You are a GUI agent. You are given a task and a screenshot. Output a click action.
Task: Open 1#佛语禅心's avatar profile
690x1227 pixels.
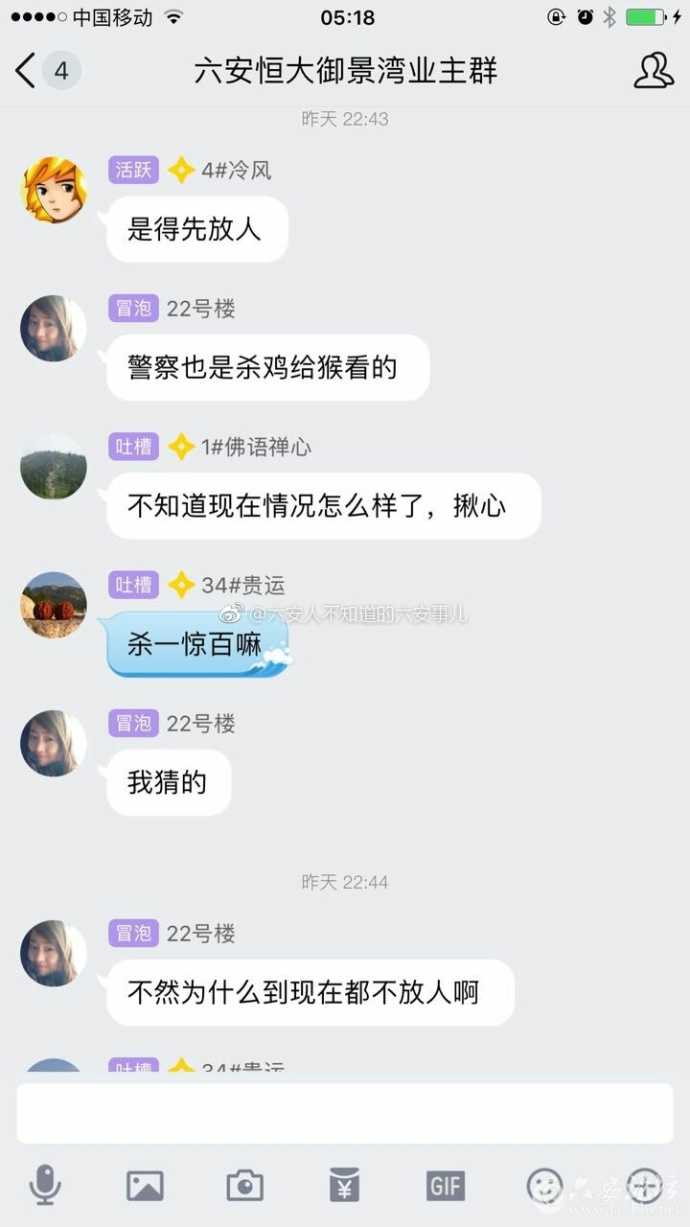click(x=54, y=466)
